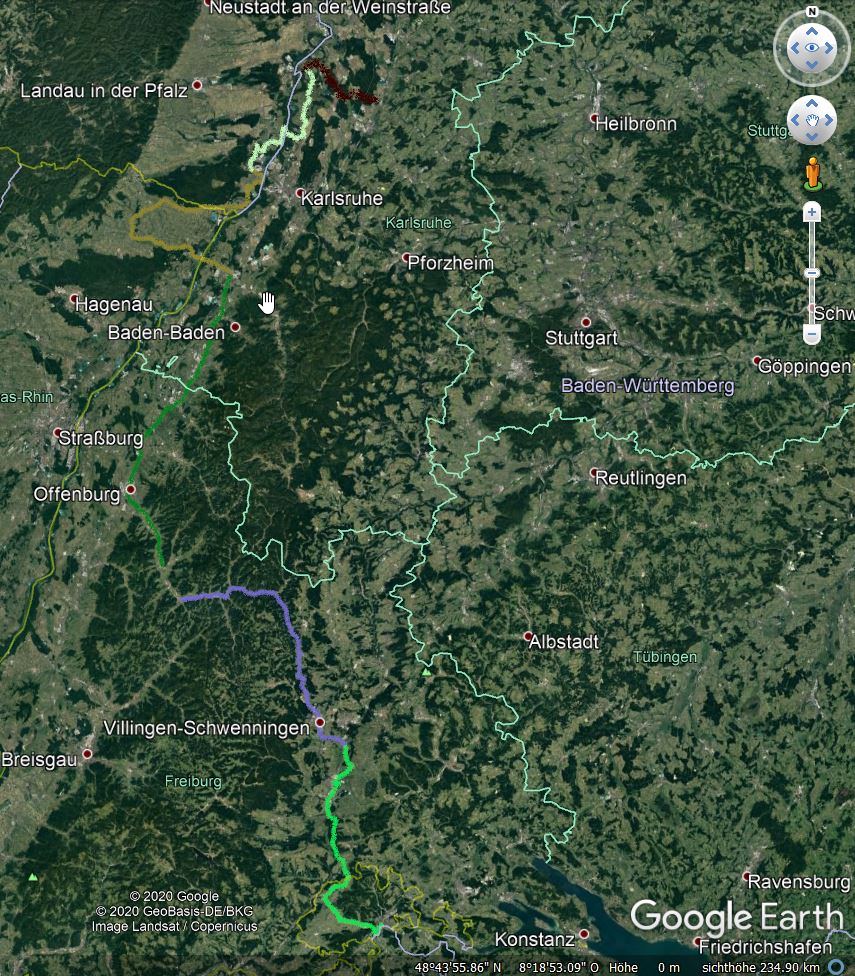Tap the zoom slider handle

point(812,273)
